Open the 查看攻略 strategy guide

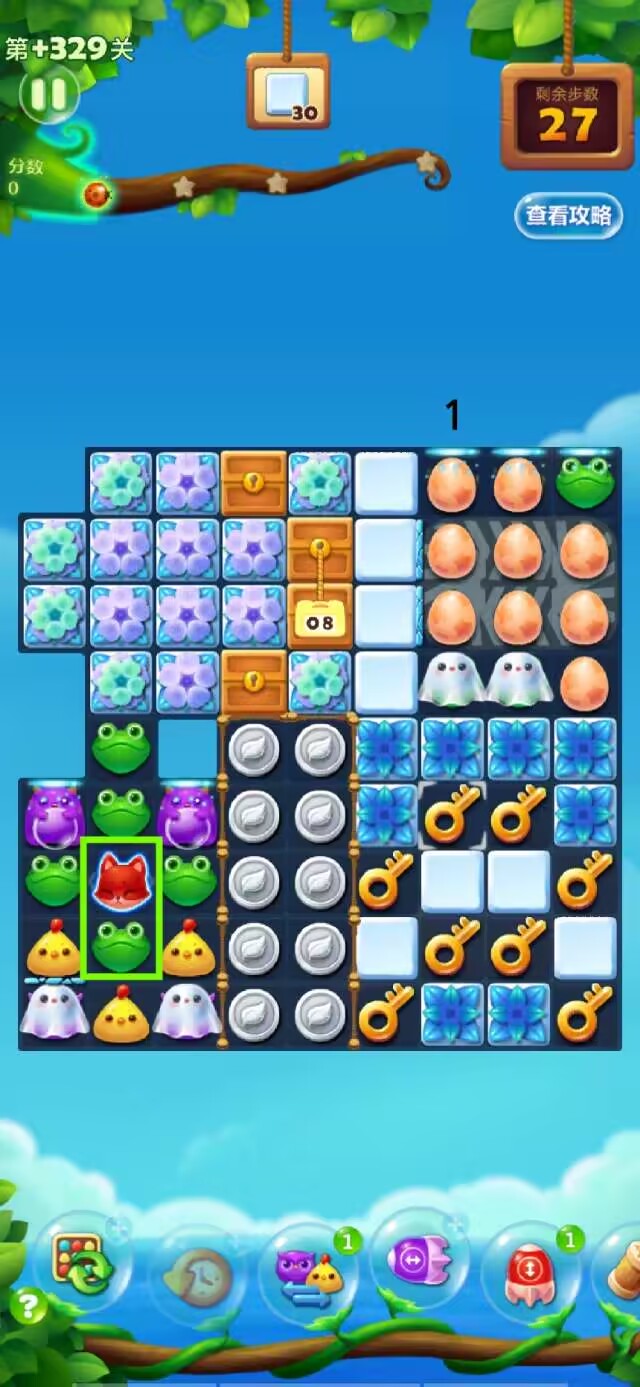[568, 215]
